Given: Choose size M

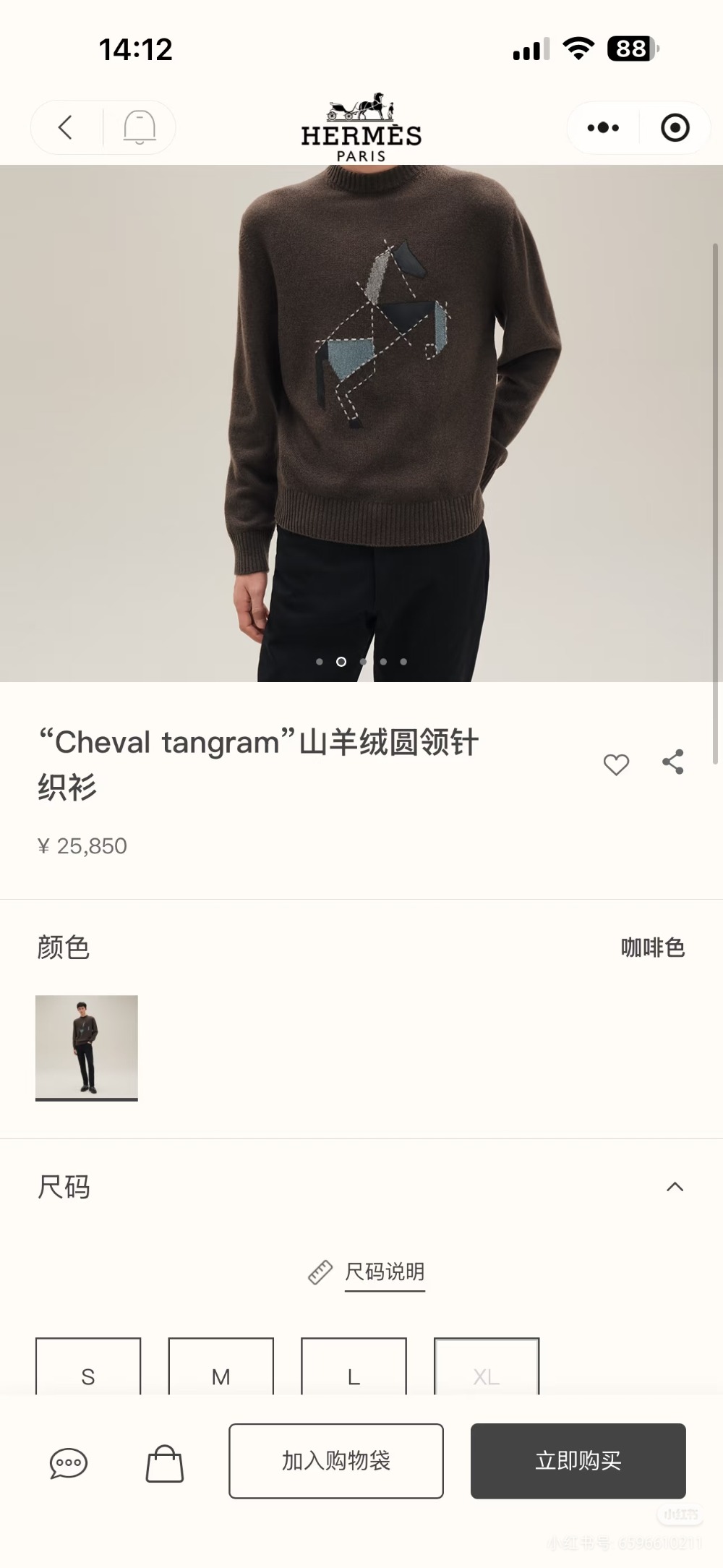Looking at the screenshot, I should 221,1370.
